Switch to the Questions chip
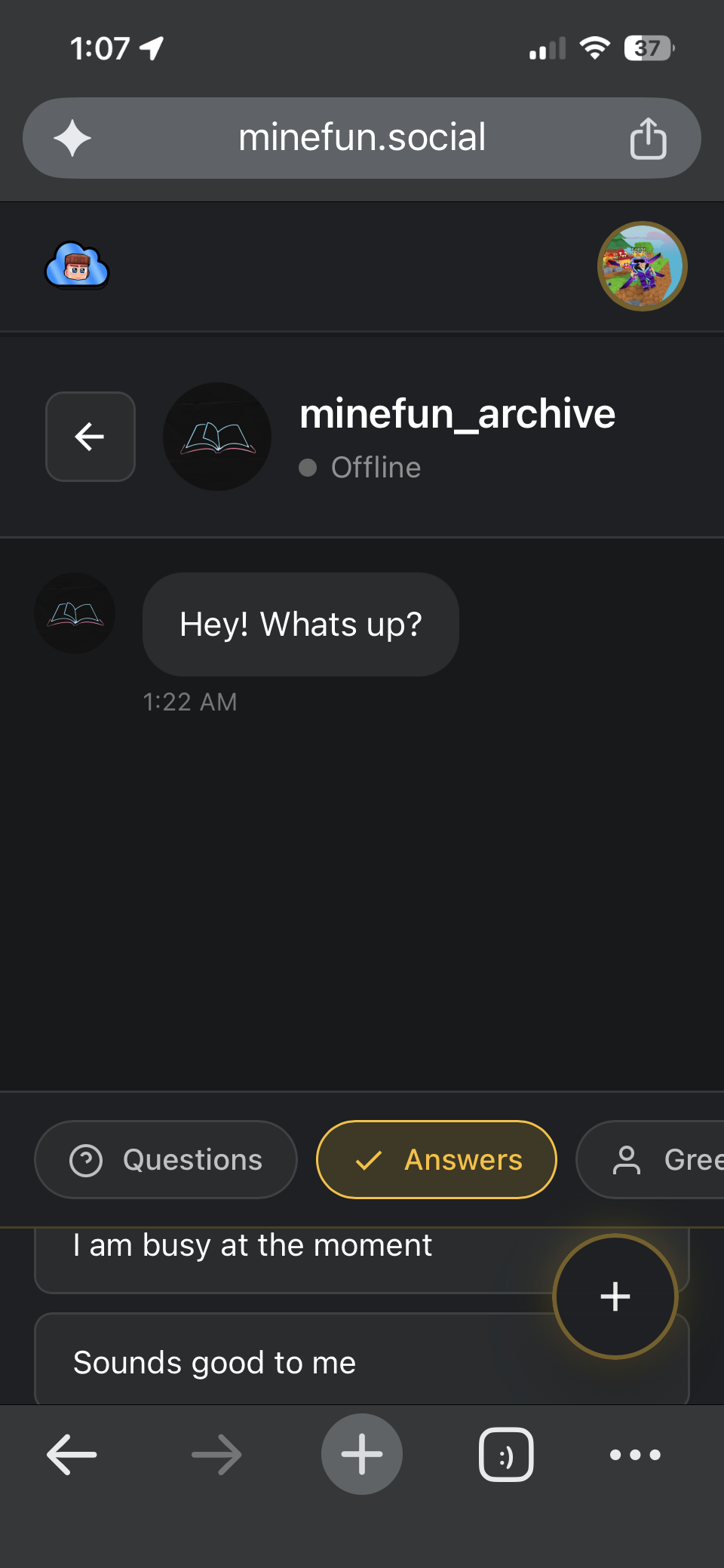This screenshot has height=1568, width=724. click(x=166, y=1159)
